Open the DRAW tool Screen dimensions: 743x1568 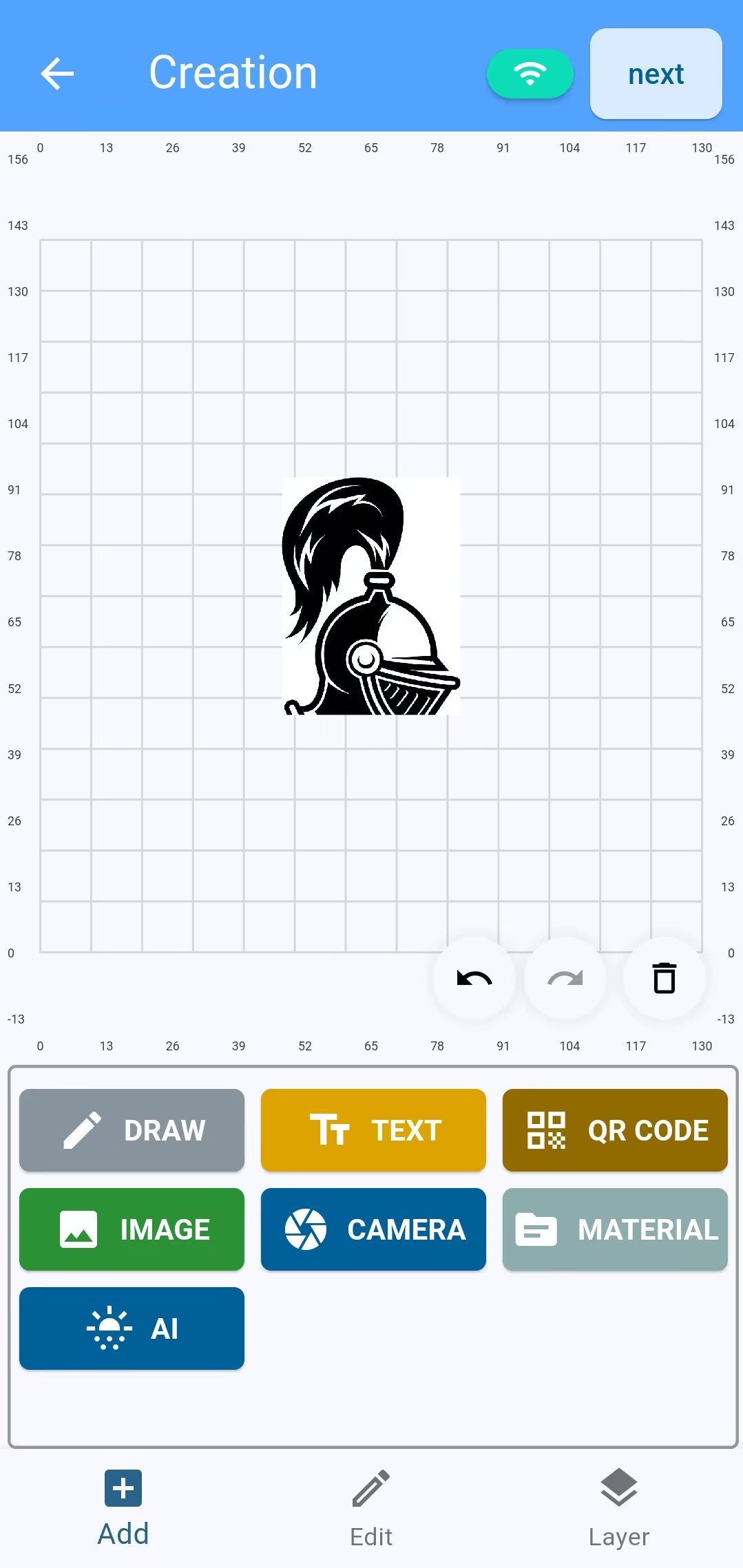click(x=132, y=1130)
